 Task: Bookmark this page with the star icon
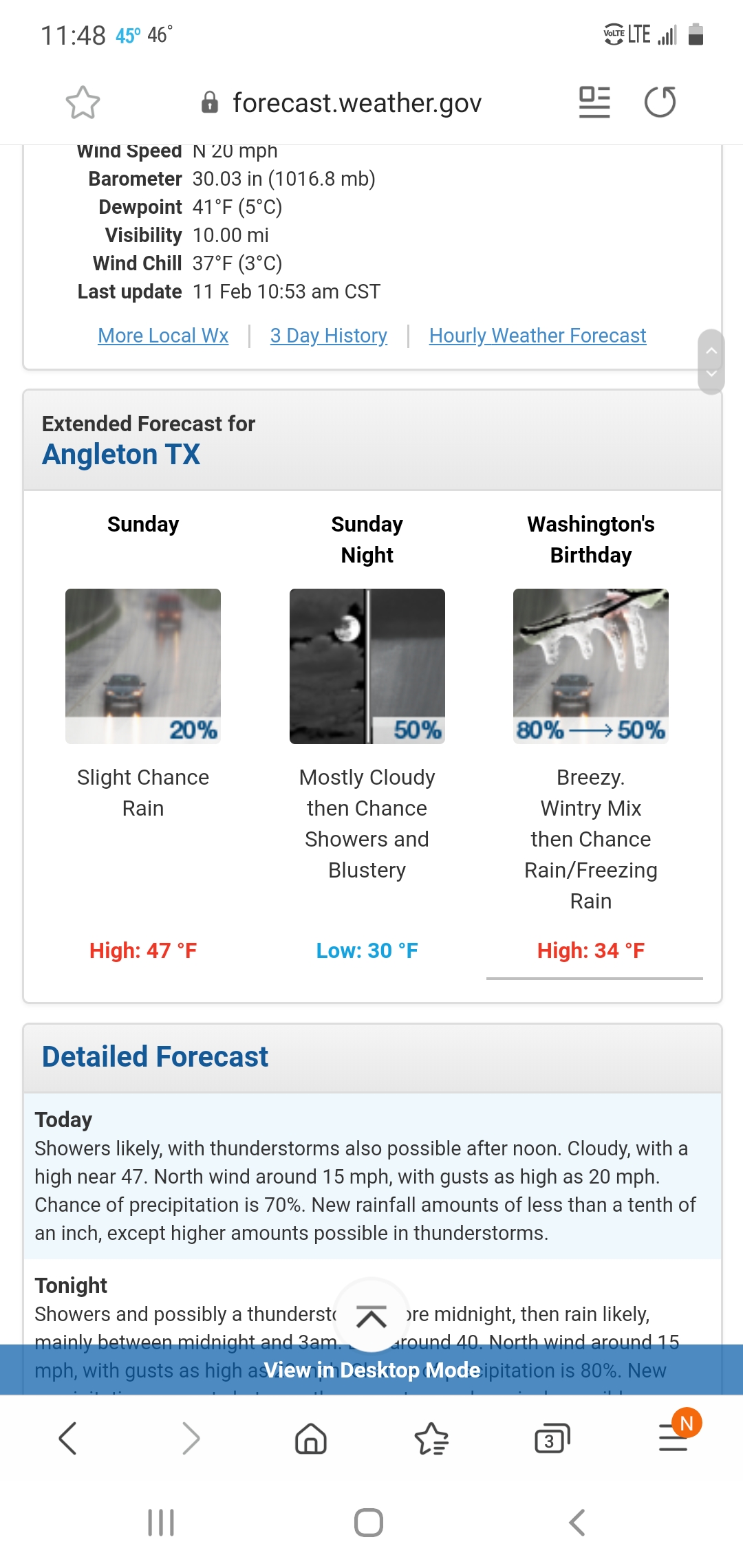(x=83, y=102)
